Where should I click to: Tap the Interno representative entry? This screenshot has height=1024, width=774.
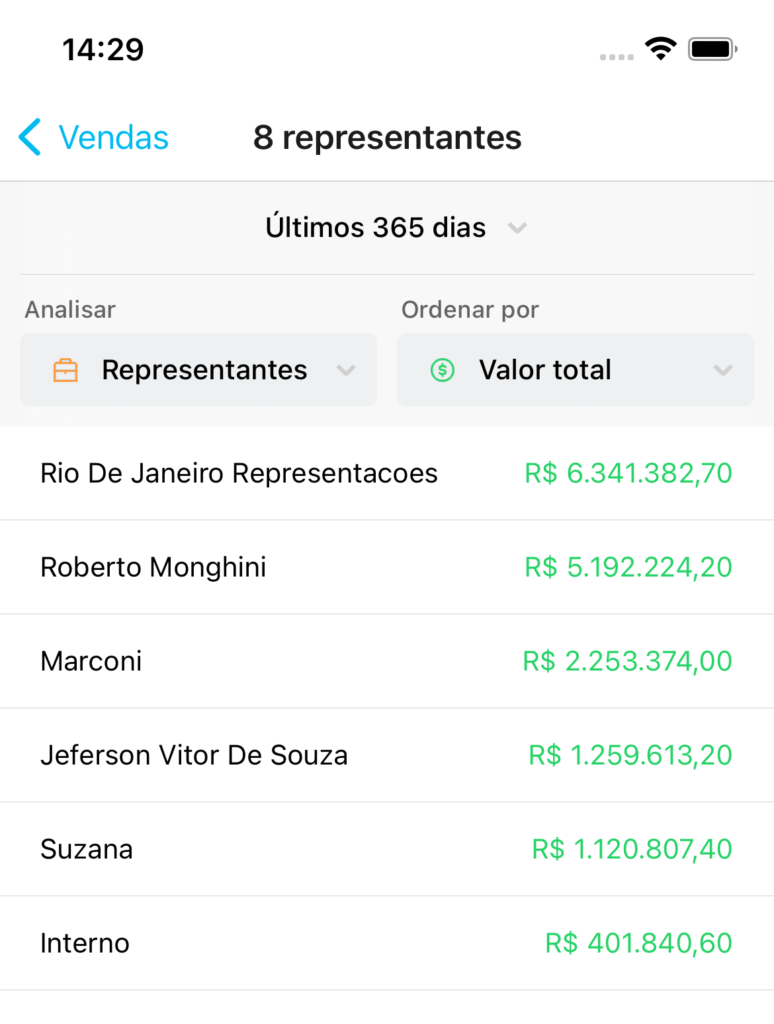[x=387, y=943]
